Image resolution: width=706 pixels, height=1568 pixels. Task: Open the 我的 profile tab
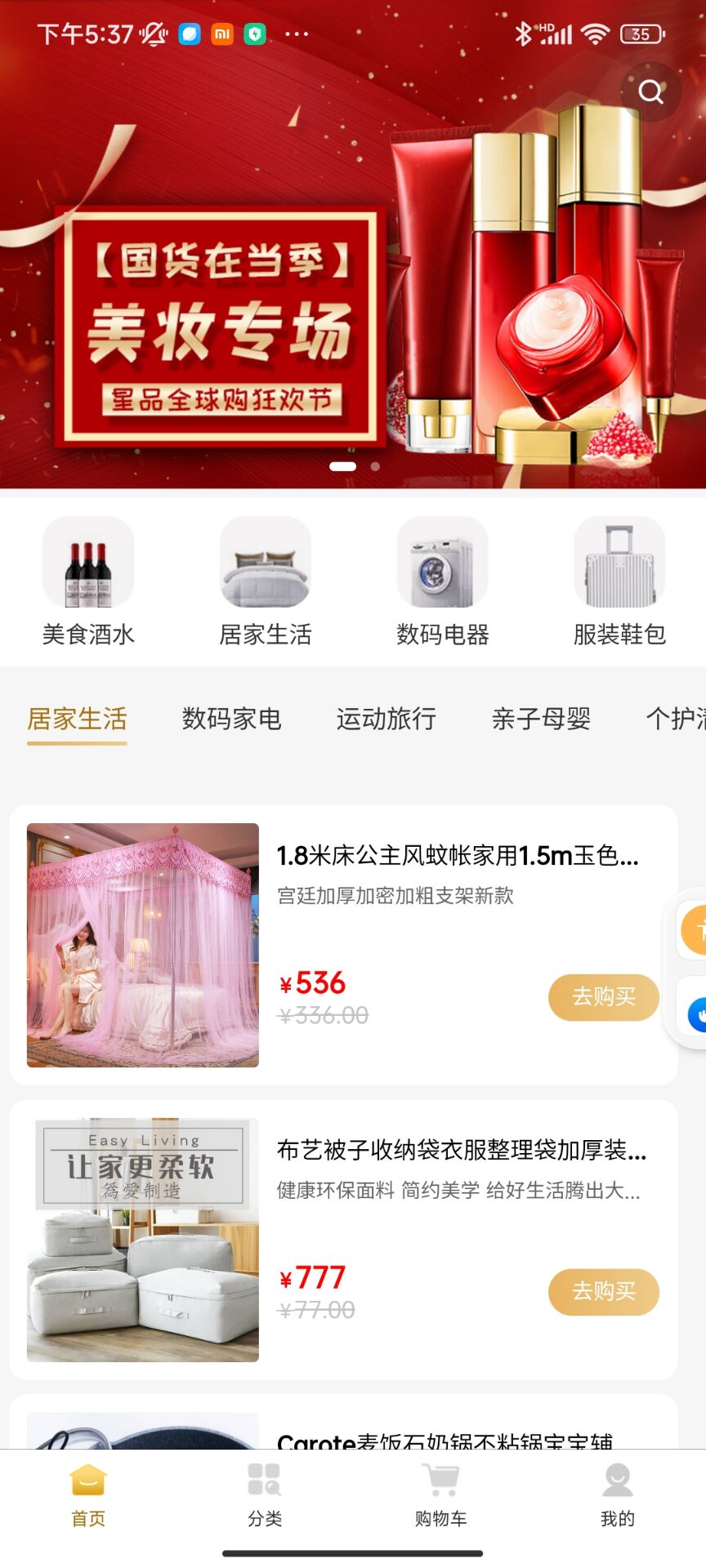point(618,1494)
